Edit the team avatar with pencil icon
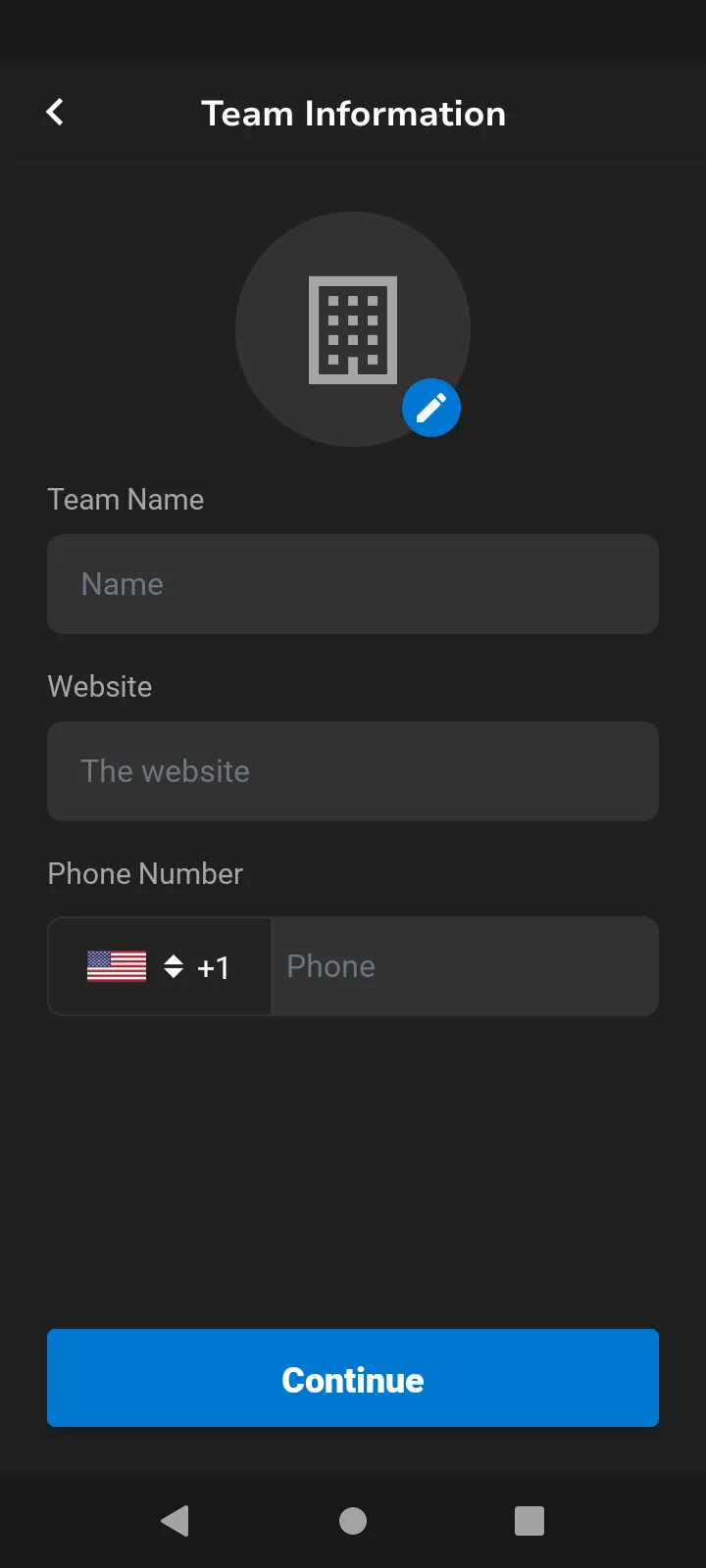 tap(430, 408)
